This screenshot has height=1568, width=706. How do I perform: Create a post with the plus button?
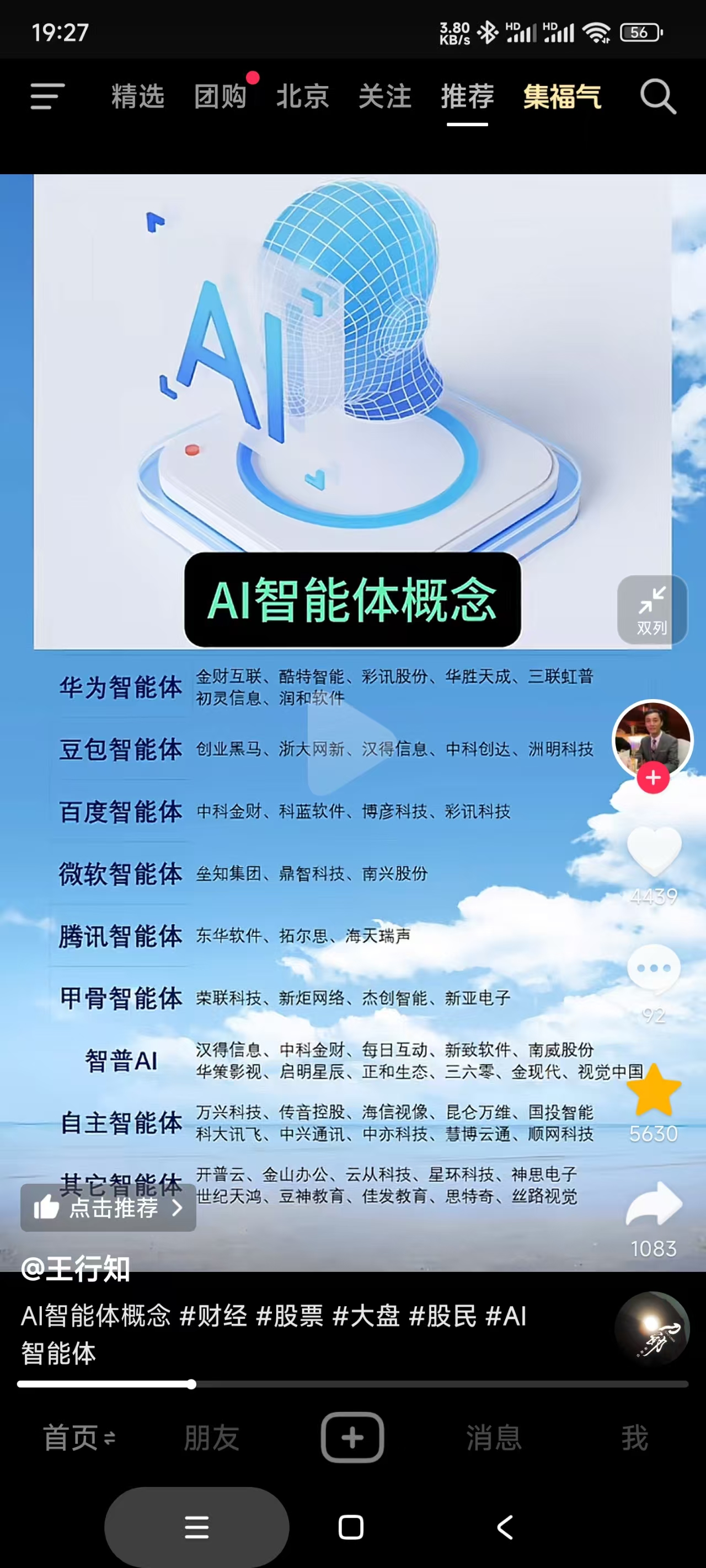(352, 1437)
